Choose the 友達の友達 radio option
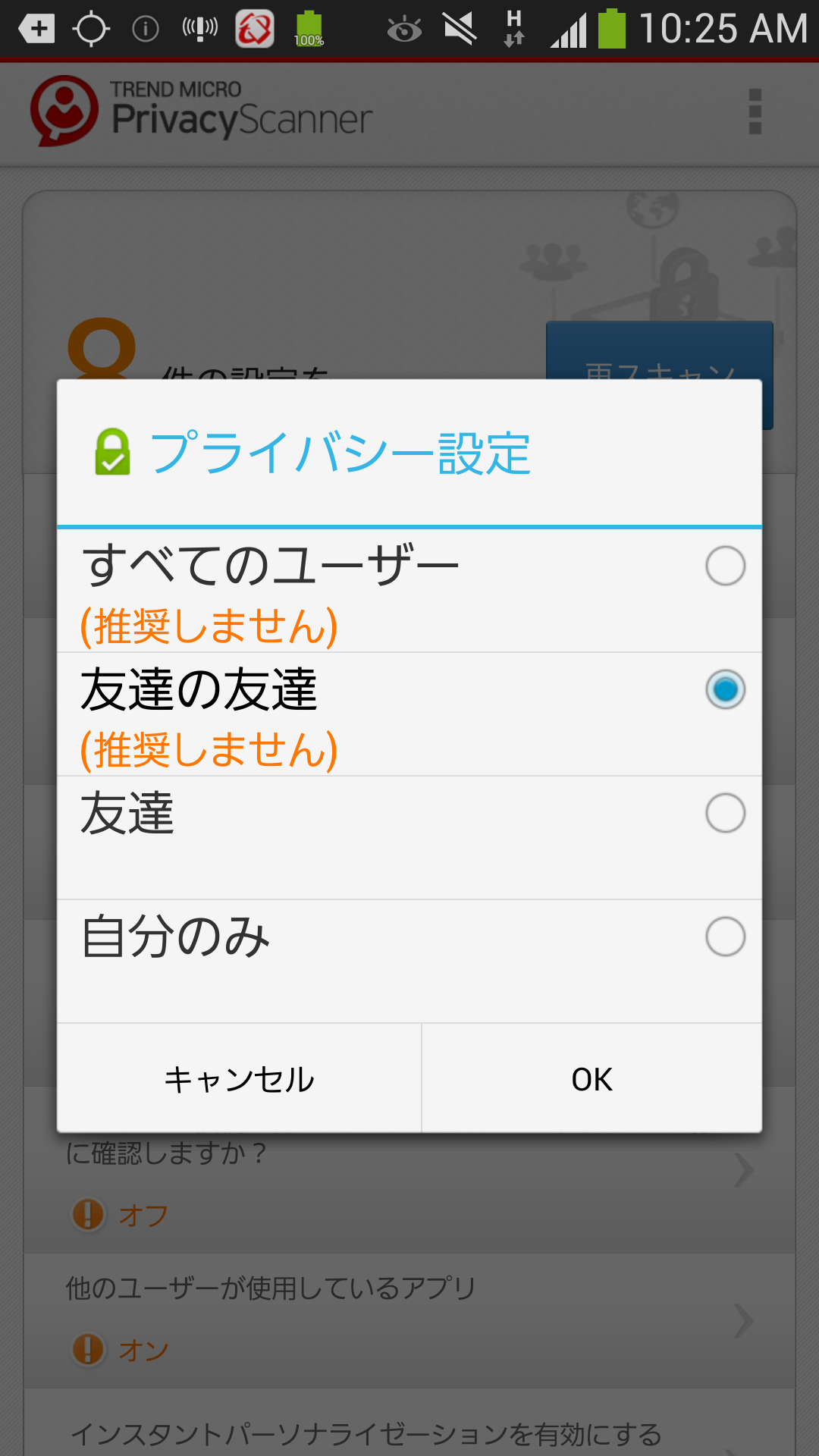 (x=724, y=689)
